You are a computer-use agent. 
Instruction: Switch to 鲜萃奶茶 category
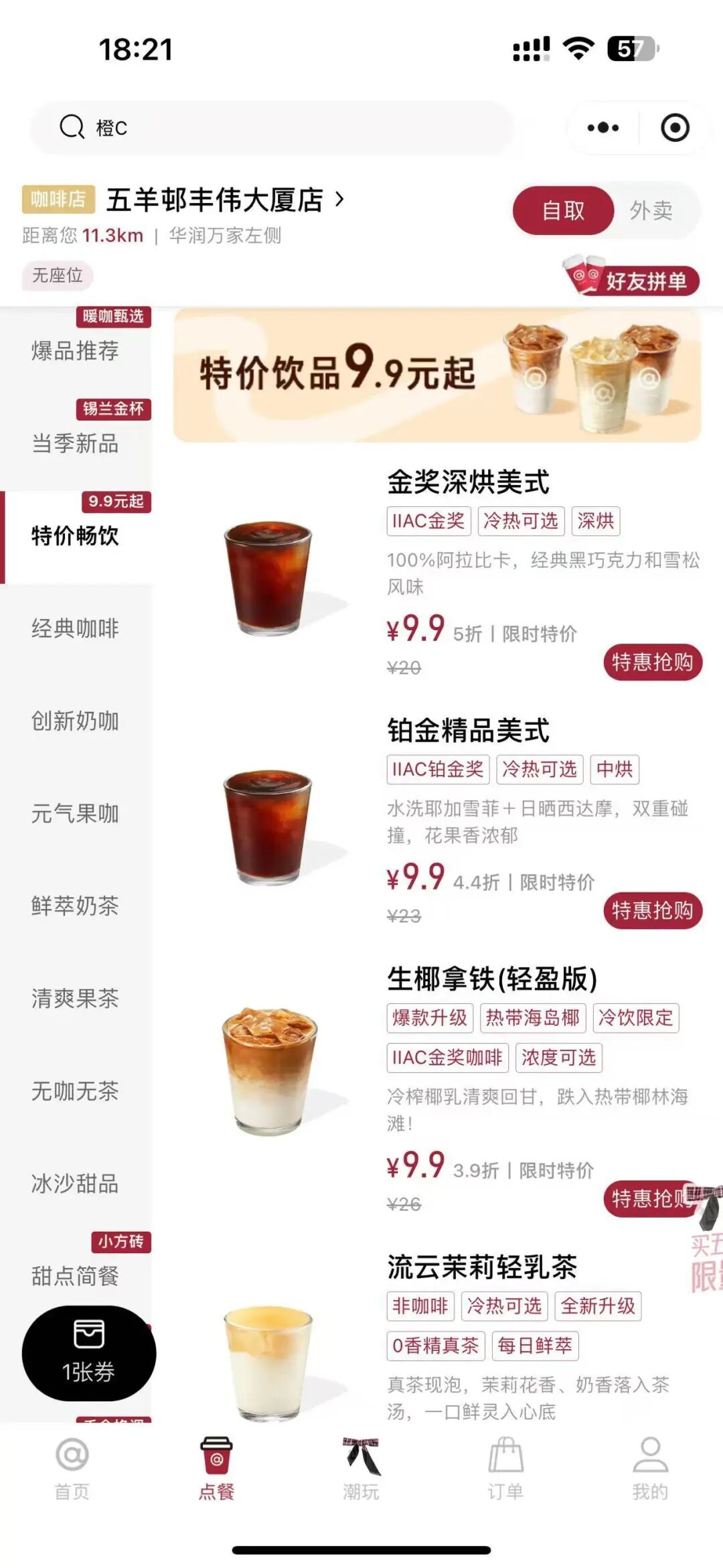(x=75, y=906)
